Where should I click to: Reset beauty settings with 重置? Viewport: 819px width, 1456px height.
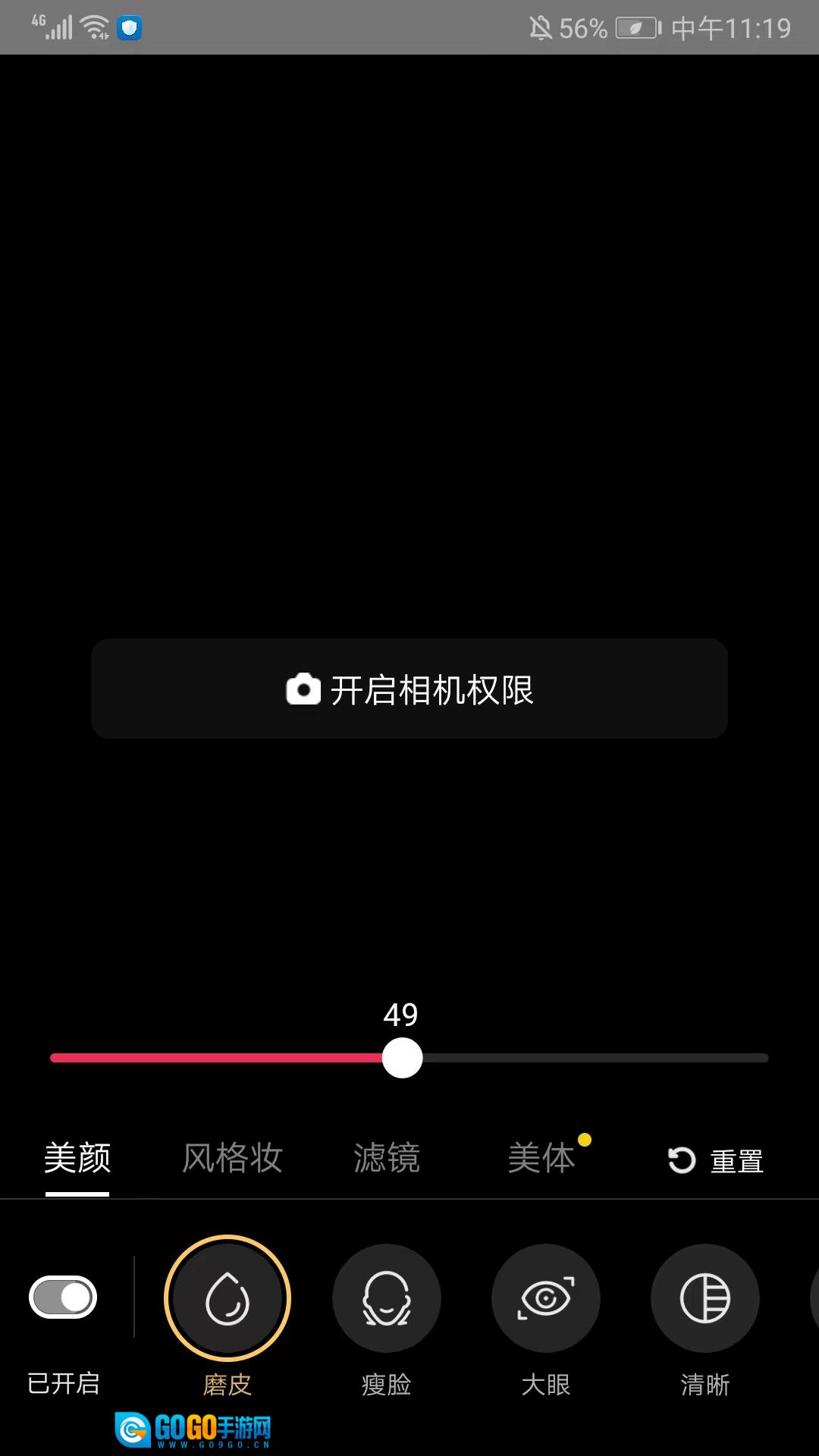pyautogui.click(x=715, y=1161)
